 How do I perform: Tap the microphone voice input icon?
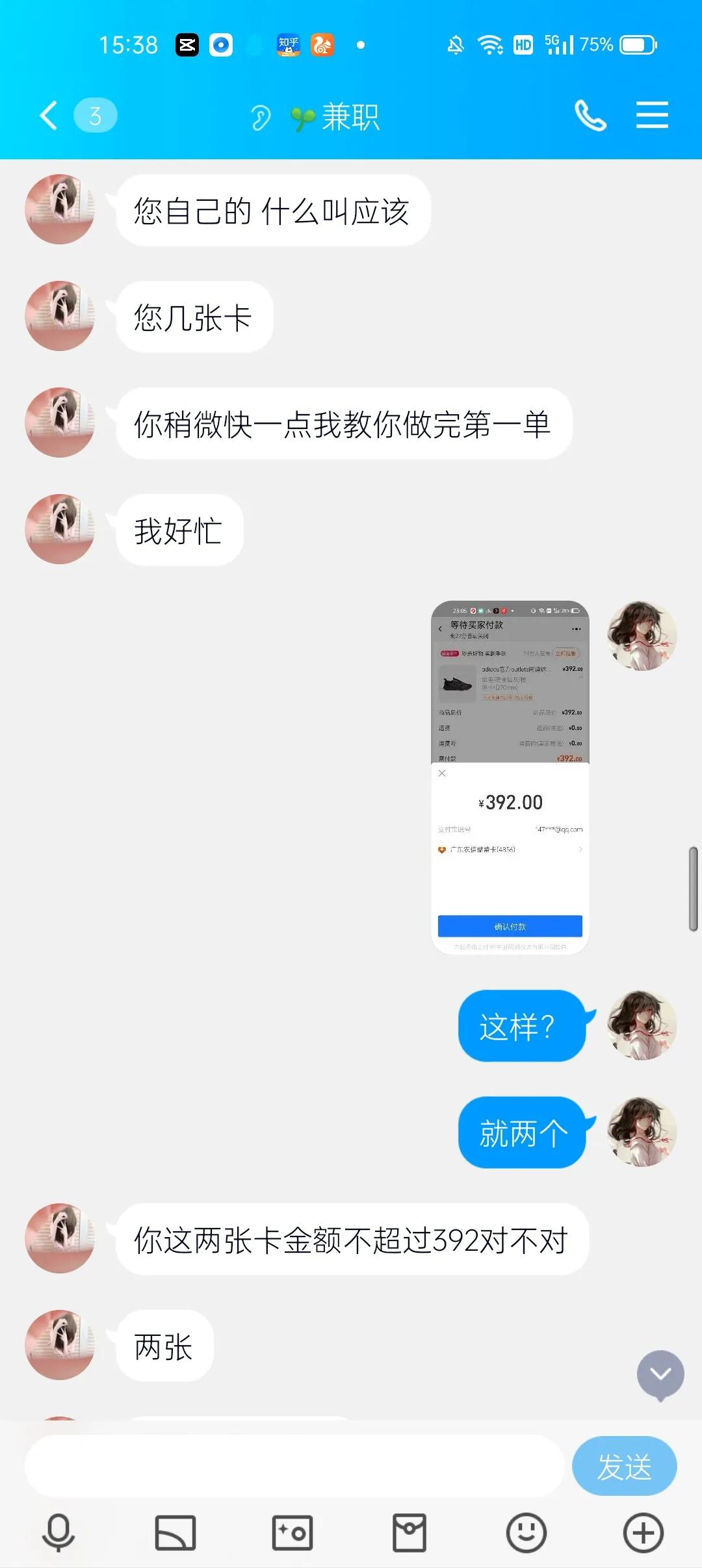pyautogui.click(x=57, y=1532)
